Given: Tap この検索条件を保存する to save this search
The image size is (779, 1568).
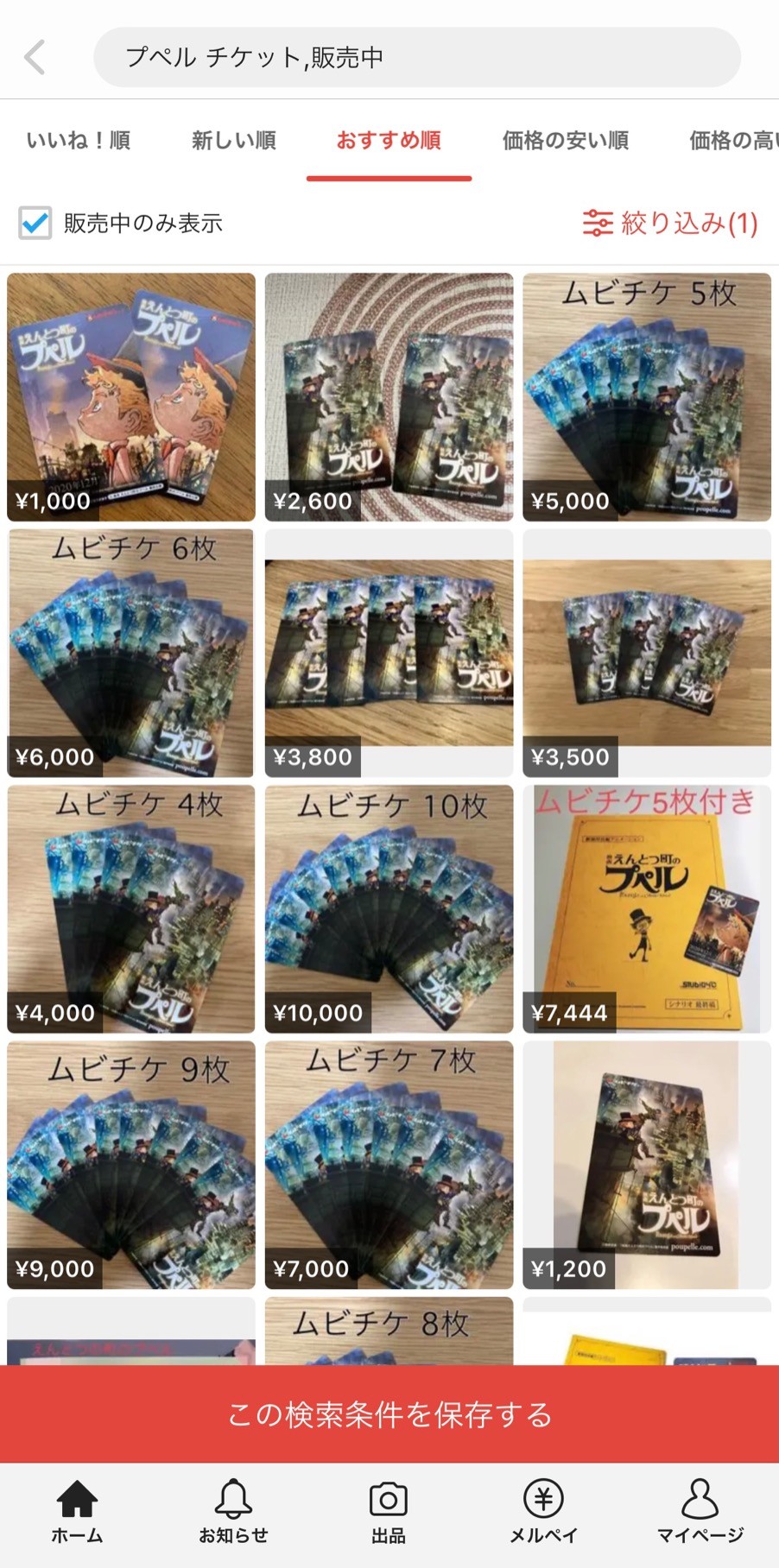Looking at the screenshot, I should coord(389,1414).
